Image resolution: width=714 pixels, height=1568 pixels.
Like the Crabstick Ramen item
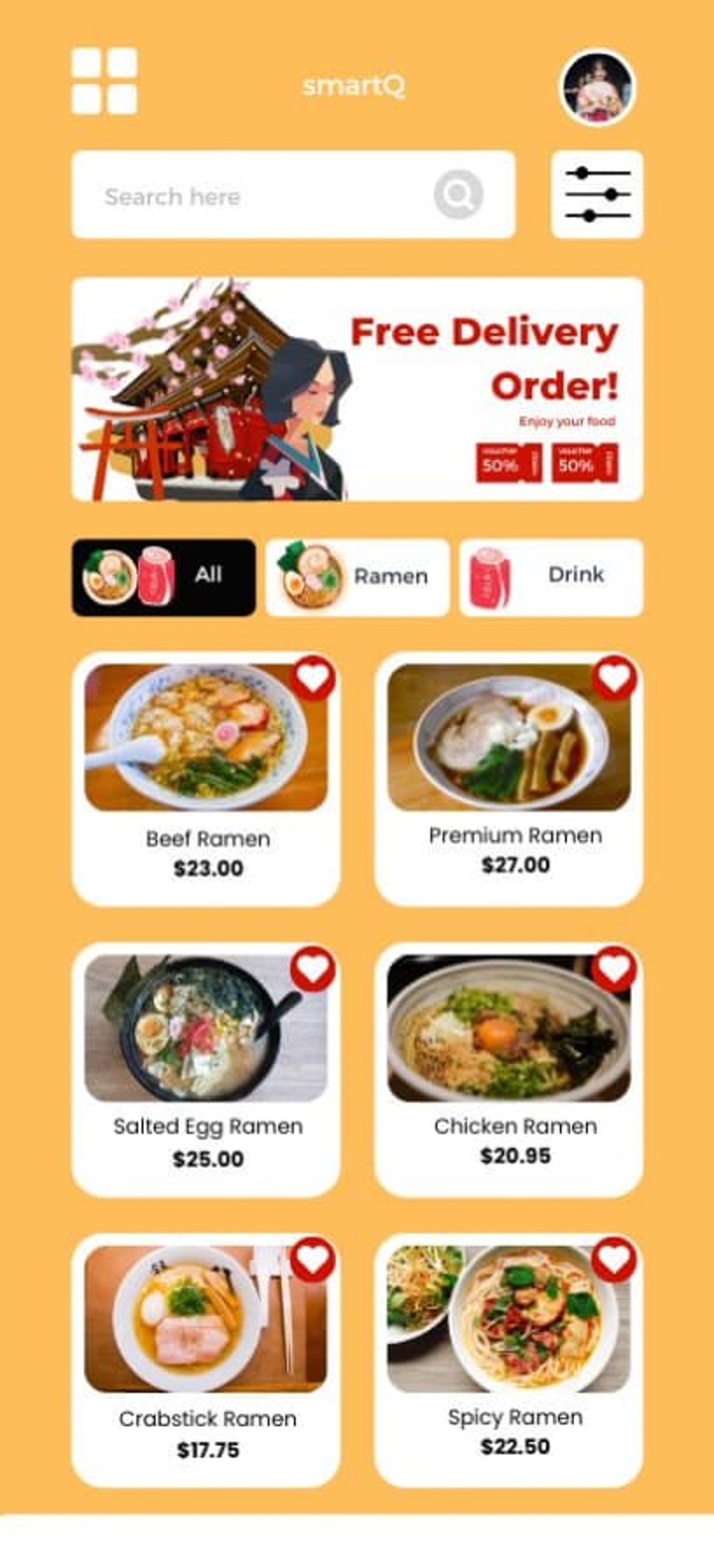pyautogui.click(x=313, y=1259)
